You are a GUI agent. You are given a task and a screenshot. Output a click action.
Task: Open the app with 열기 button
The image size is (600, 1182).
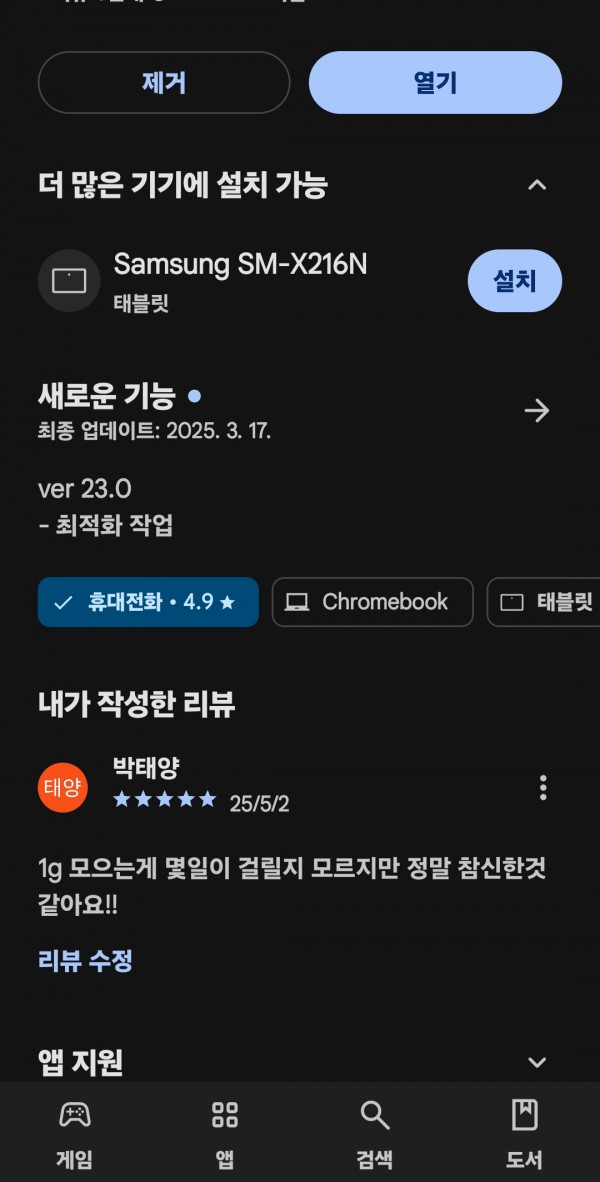point(435,82)
